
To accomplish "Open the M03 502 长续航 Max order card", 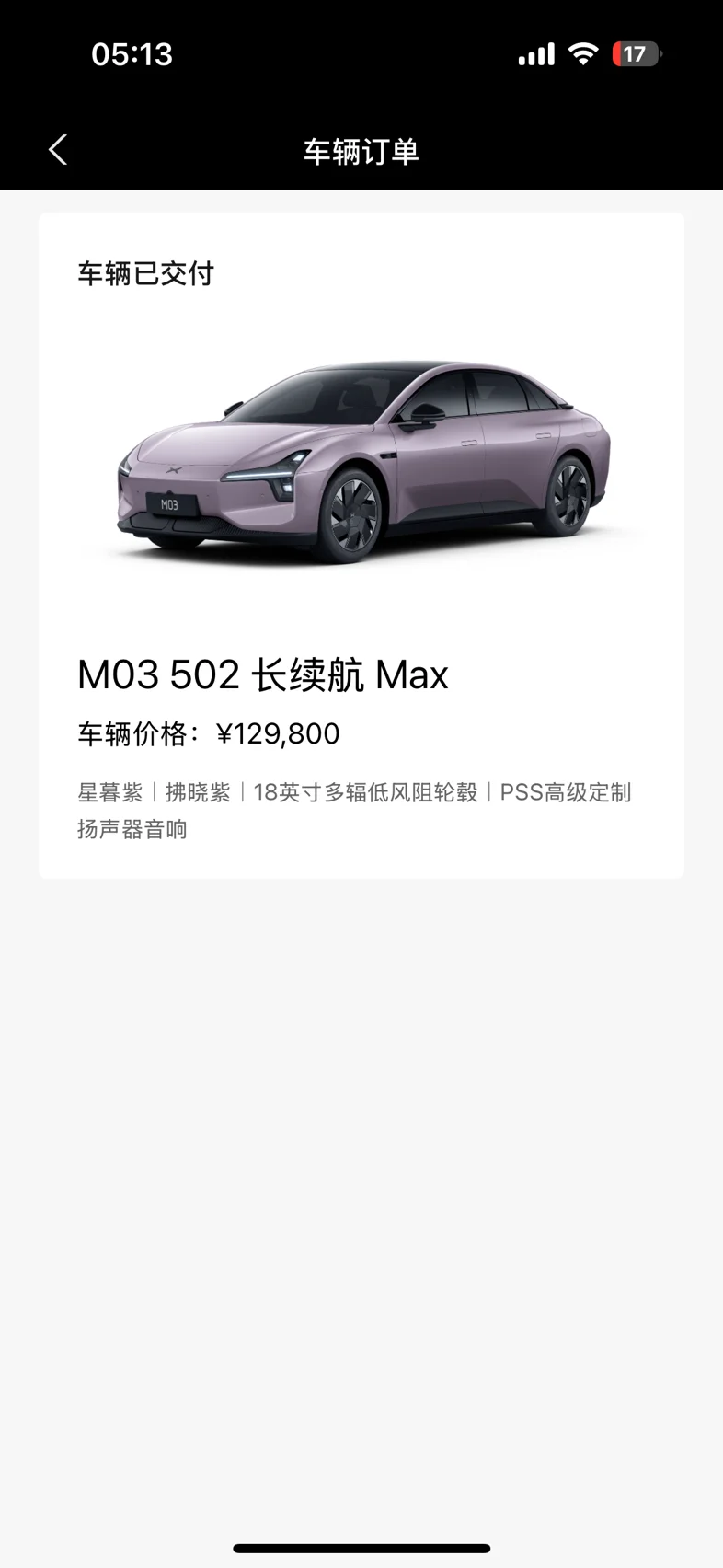I will tap(361, 546).
